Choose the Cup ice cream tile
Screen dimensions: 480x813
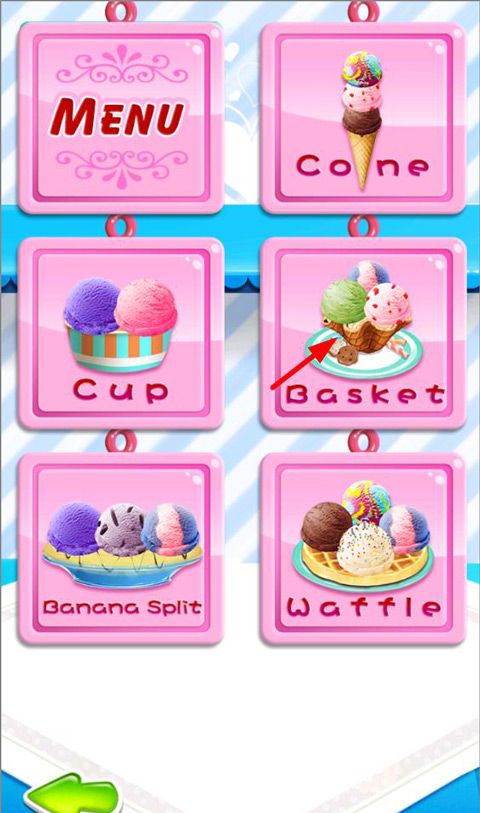pyautogui.click(x=121, y=333)
